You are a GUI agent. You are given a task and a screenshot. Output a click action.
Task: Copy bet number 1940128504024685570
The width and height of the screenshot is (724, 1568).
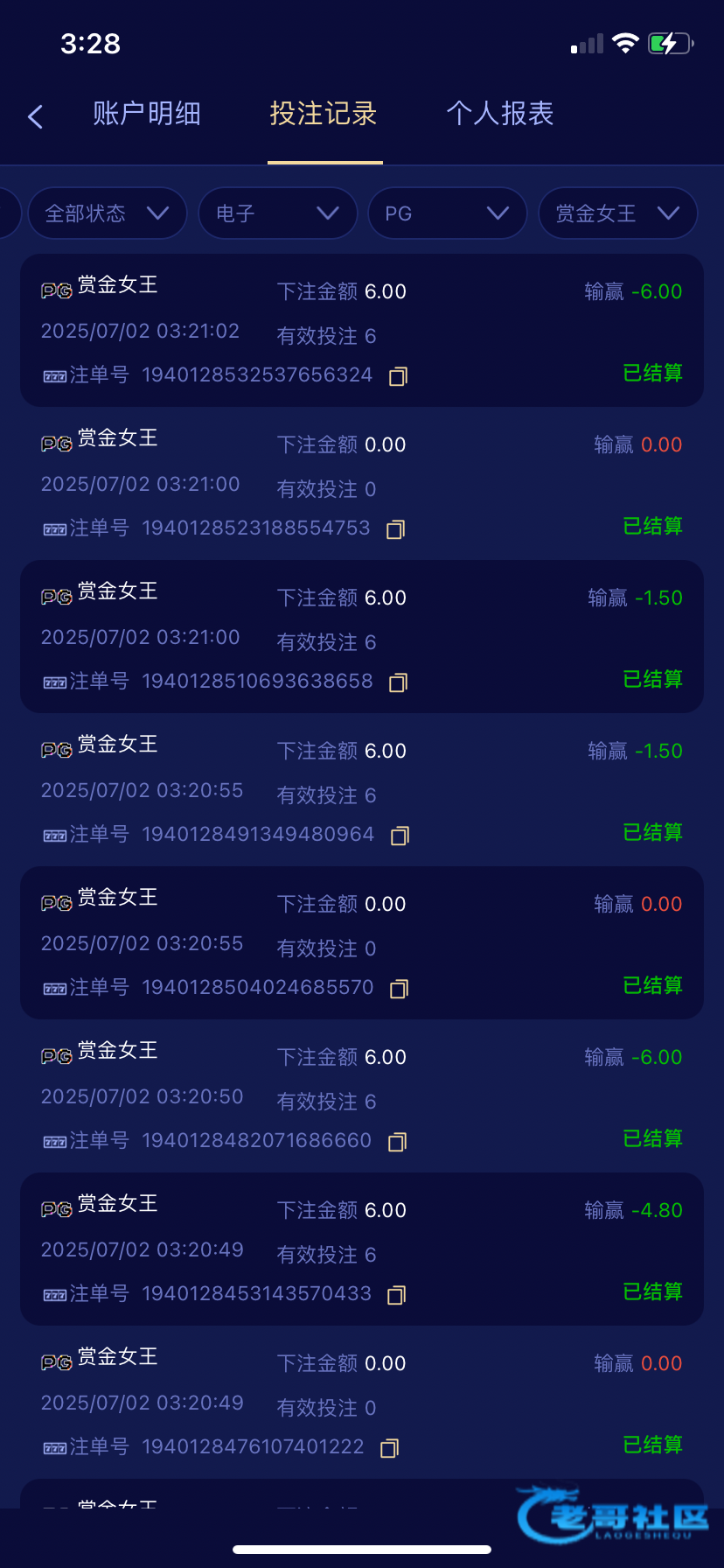pos(399,989)
